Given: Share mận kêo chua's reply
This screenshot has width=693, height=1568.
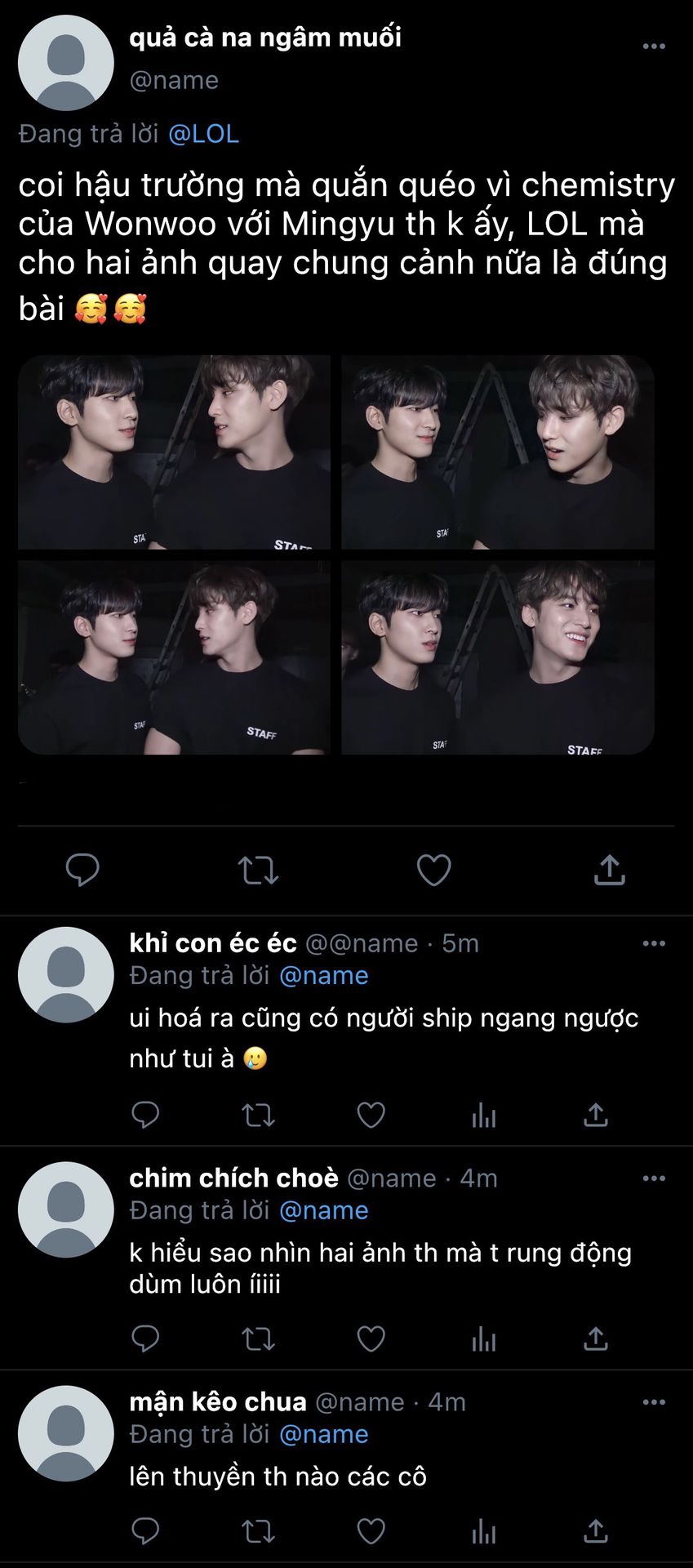Looking at the screenshot, I should [596, 1531].
